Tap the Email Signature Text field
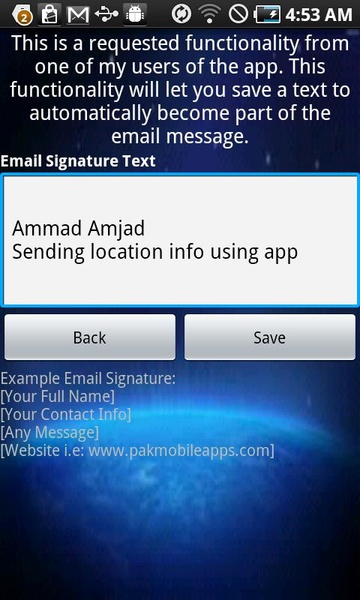 180,240
